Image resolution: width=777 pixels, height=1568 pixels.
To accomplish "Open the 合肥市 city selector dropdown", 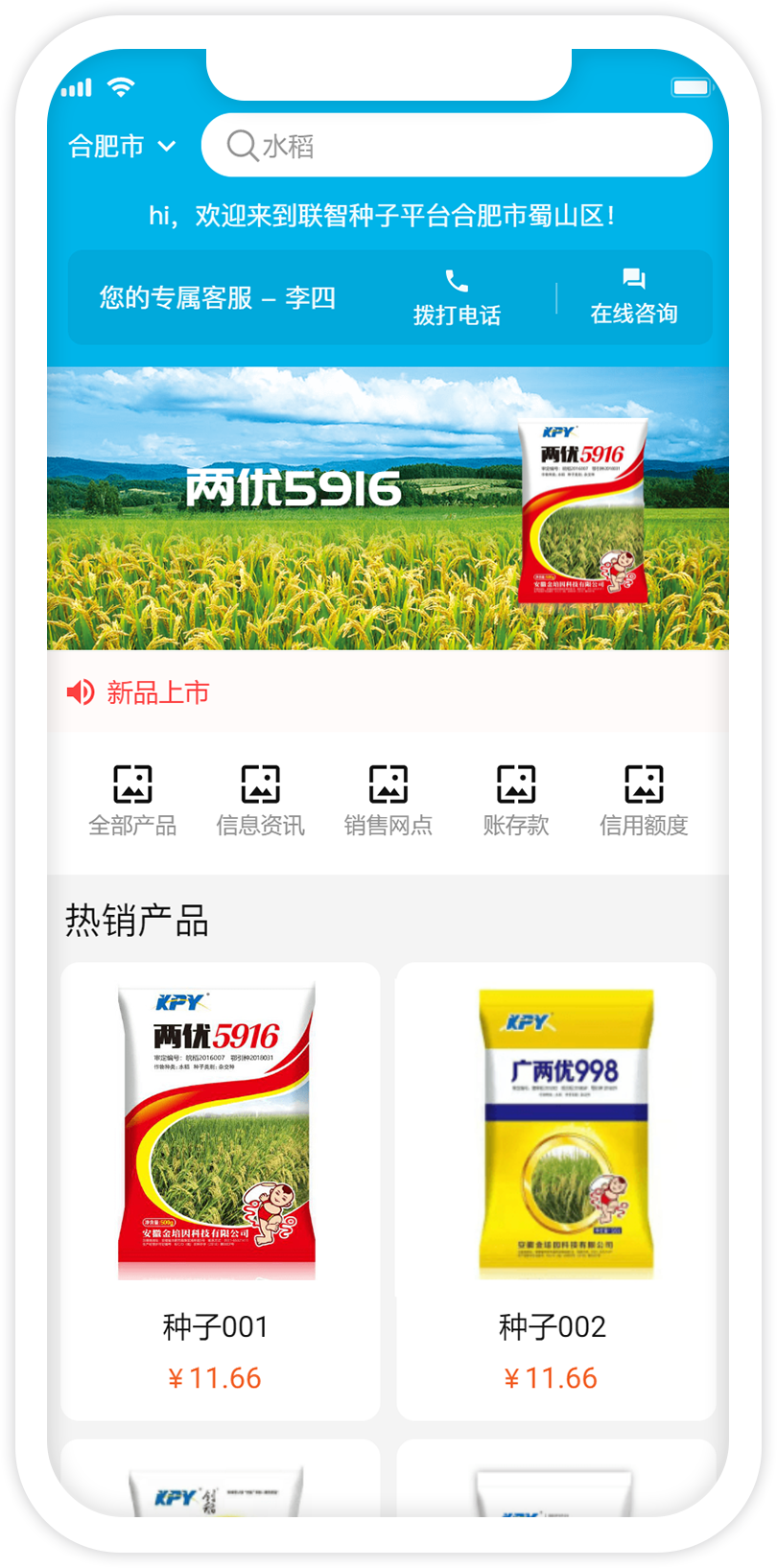I will 119,146.
